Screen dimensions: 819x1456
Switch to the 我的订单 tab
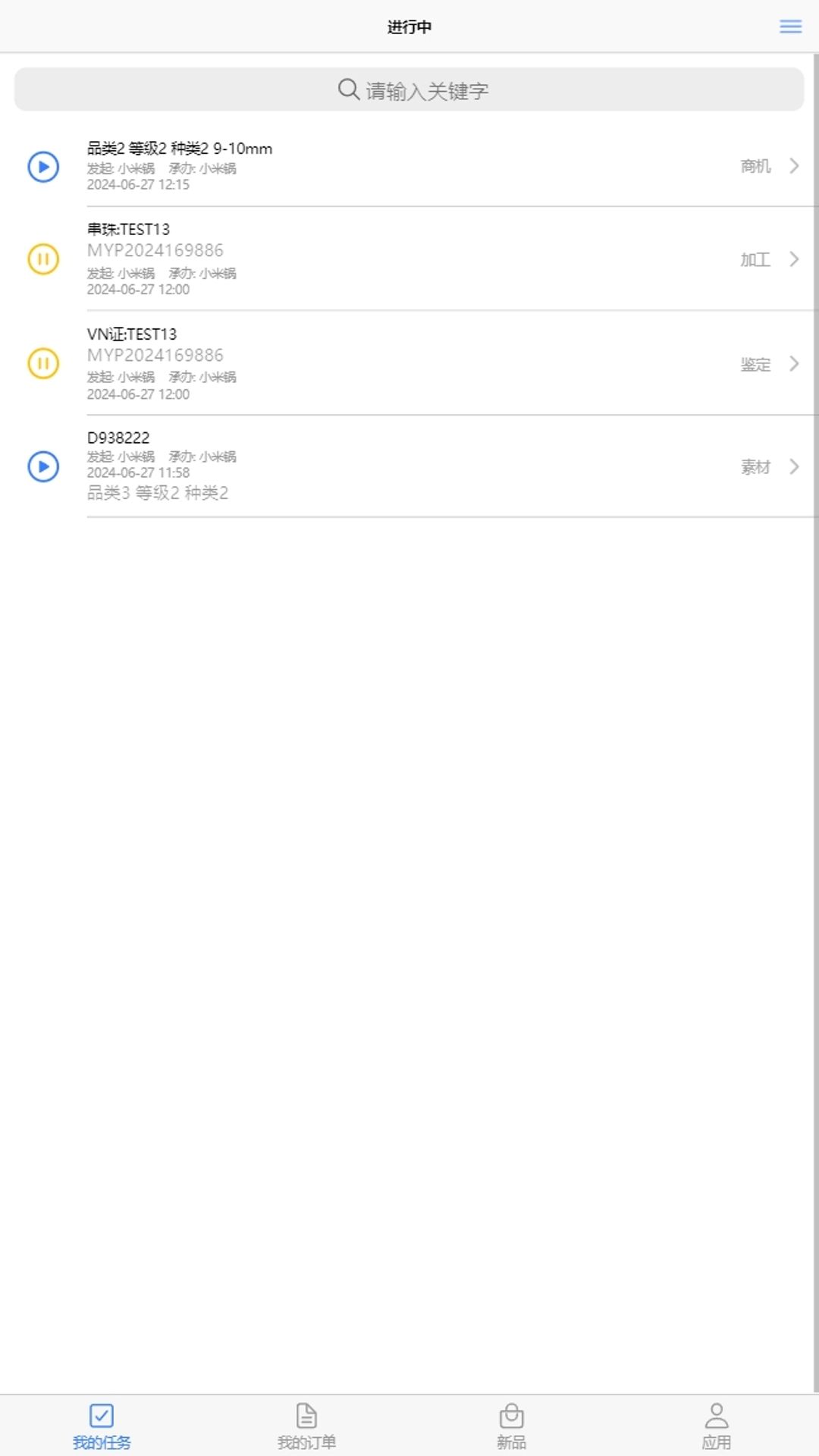click(x=306, y=1426)
